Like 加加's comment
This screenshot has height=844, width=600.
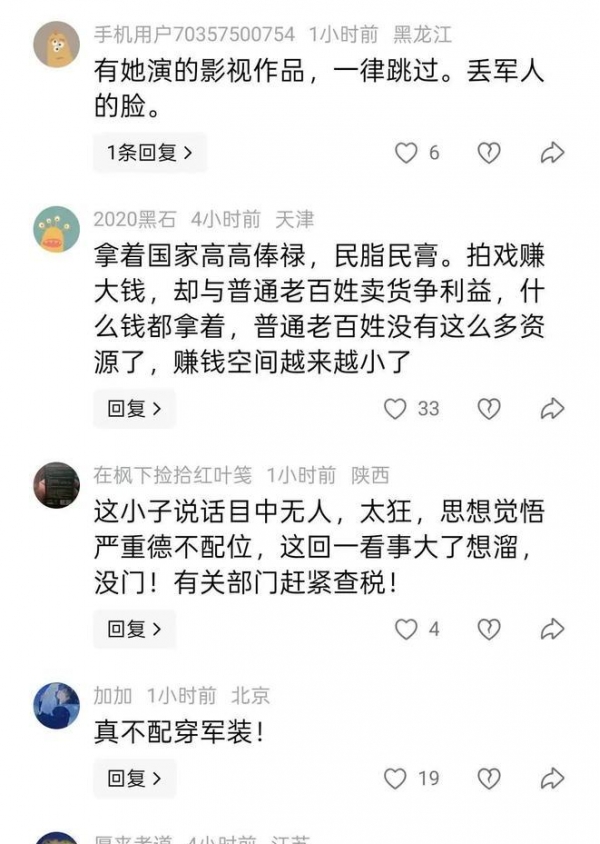[x=396, y=778]
